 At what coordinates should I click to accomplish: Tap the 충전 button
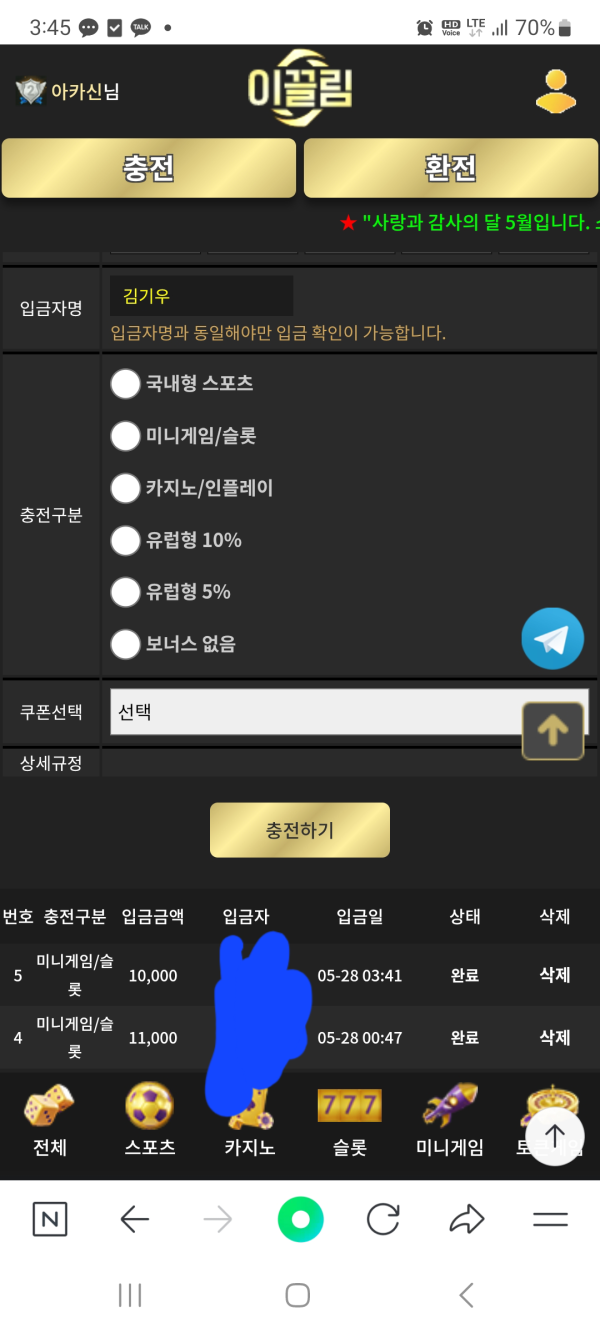pyautogui.click(x=149, y=168)
